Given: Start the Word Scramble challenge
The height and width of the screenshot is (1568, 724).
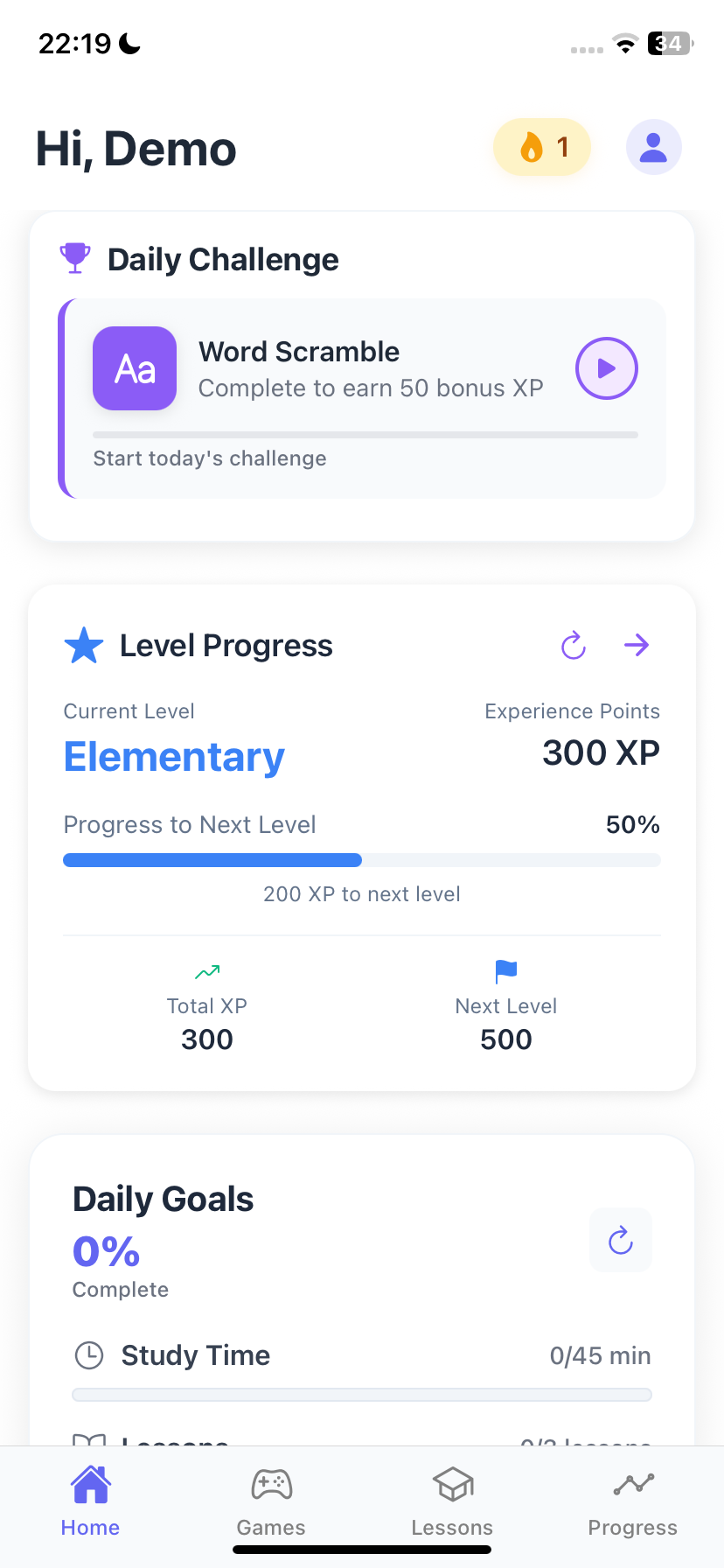Looking at the screenshot, I should (x=606, y=368).
